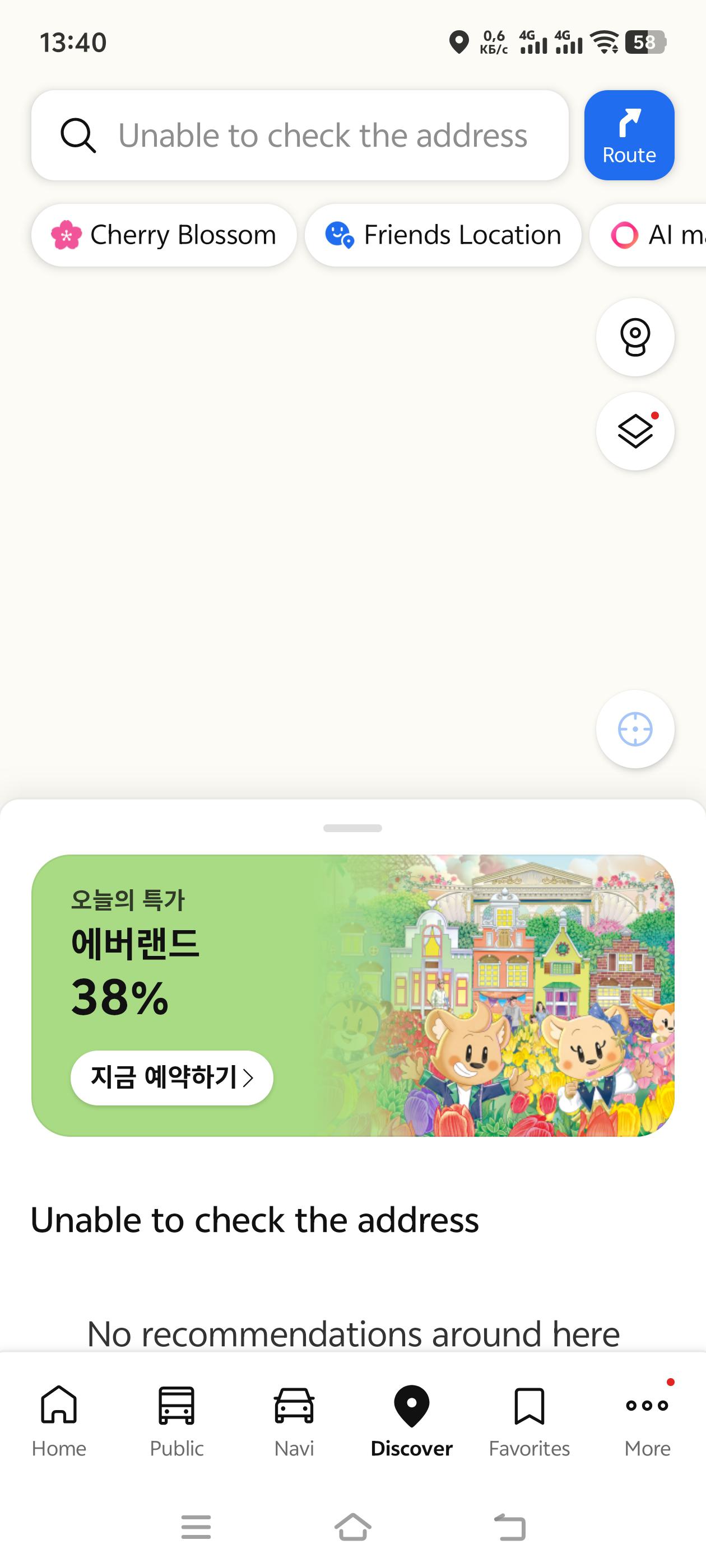Viewport: 706px width, 1568px height.
Task: Select the Discover map pin icon
Action: (412, 1406)
